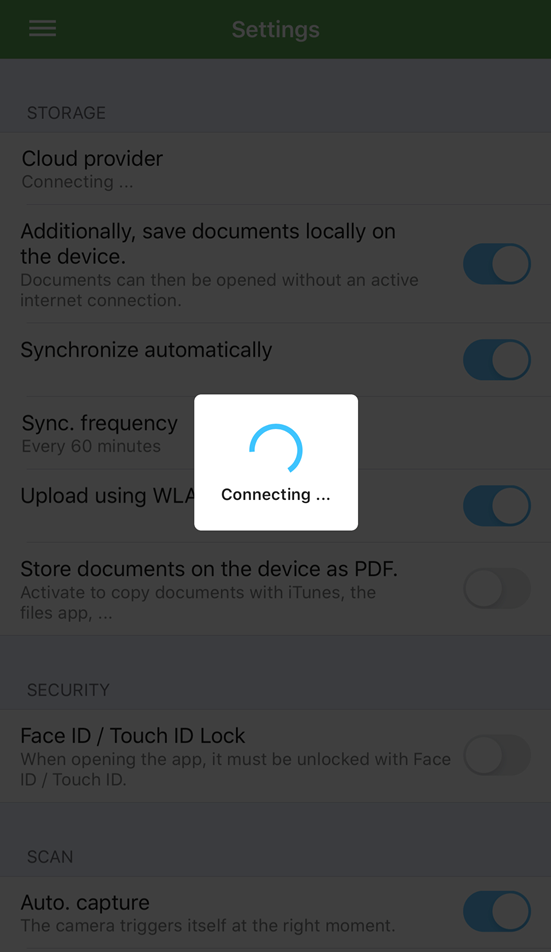551x952 pixels.
Task: Switch off Auto. capture
Action: (496, 911)
